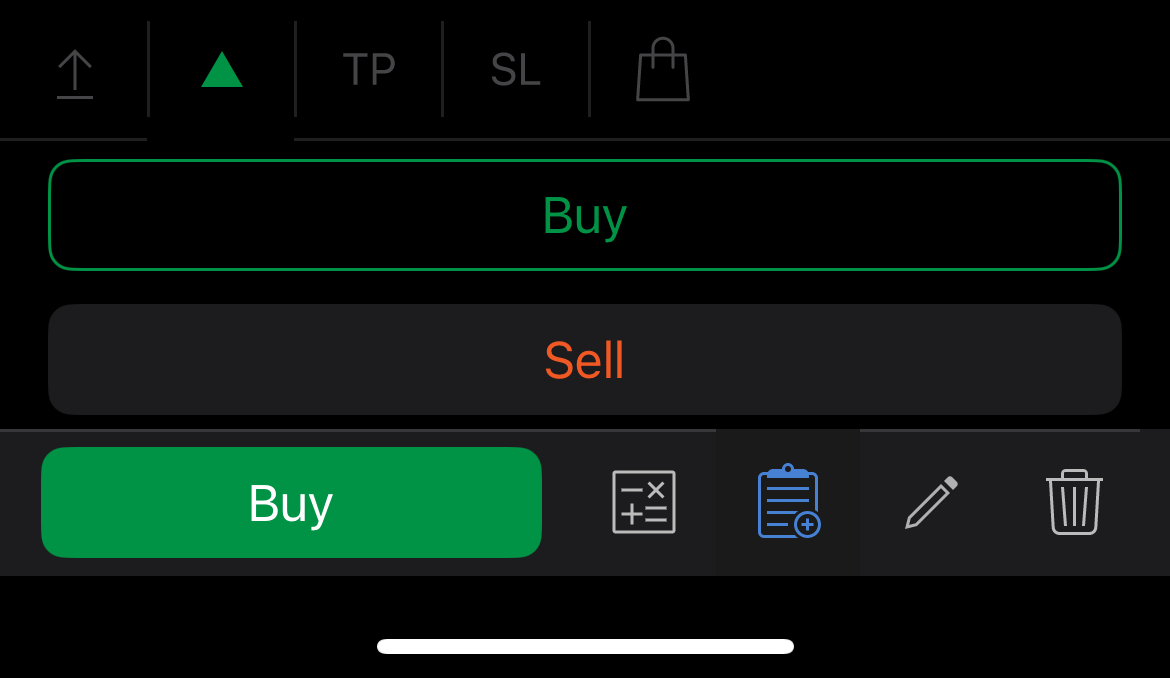Edit with the pencil icon
This screenshot has width=1170, height=678.
click(x=932, y=502)
